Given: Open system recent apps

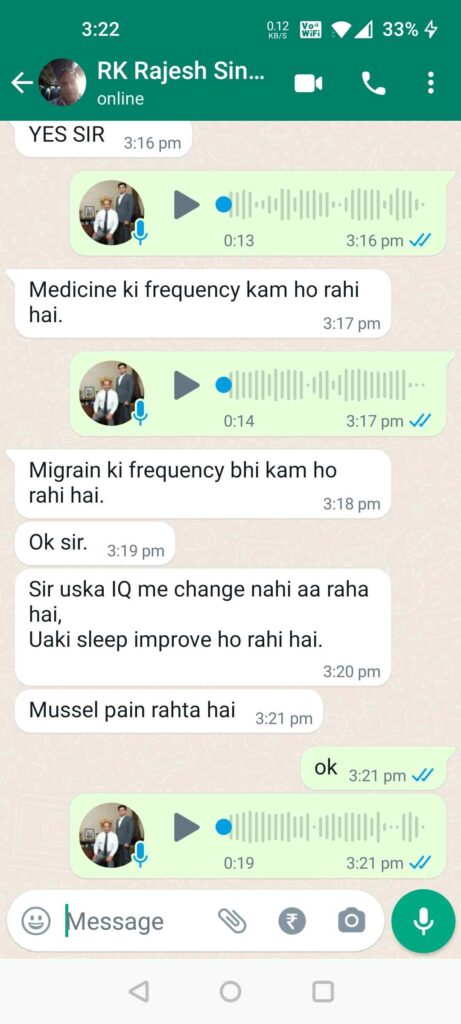Looking at the screenshot, I should pyautogui.click(x=323, y=991).
